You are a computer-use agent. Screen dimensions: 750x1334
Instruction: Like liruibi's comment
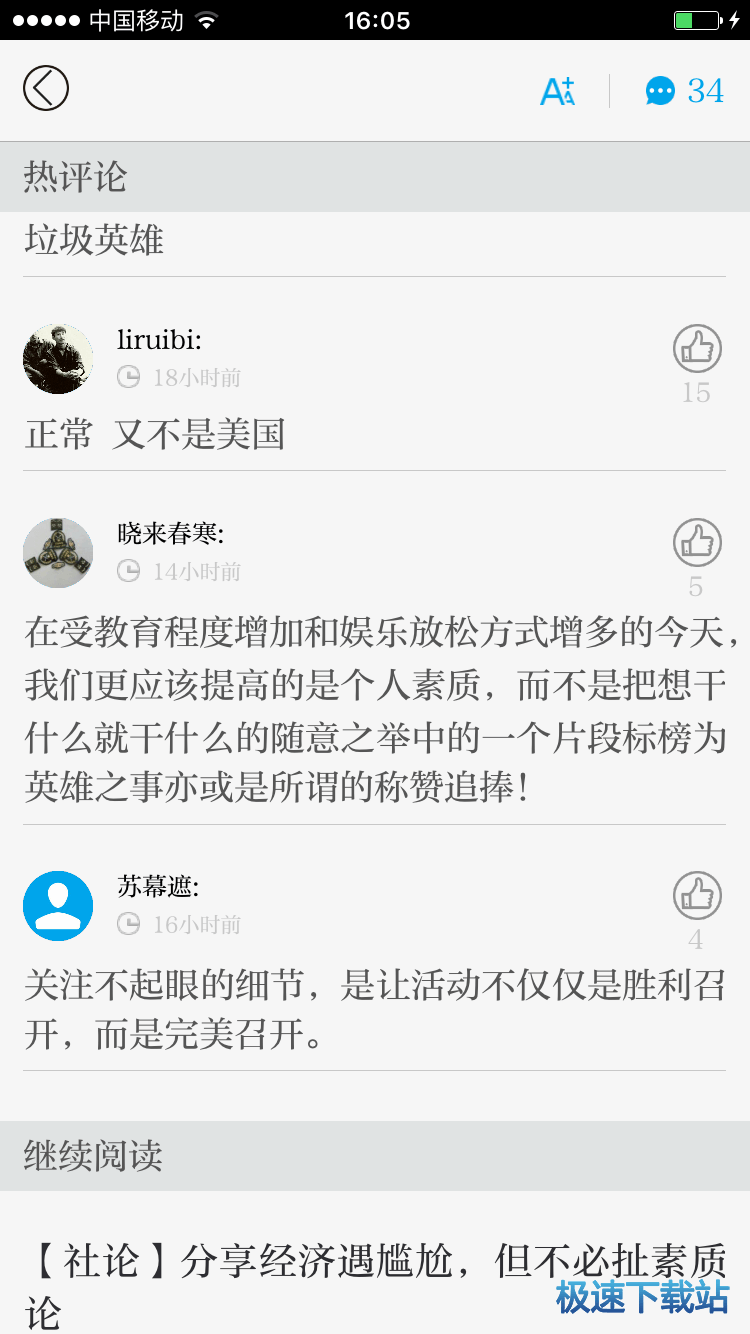(x=696, y=349)
